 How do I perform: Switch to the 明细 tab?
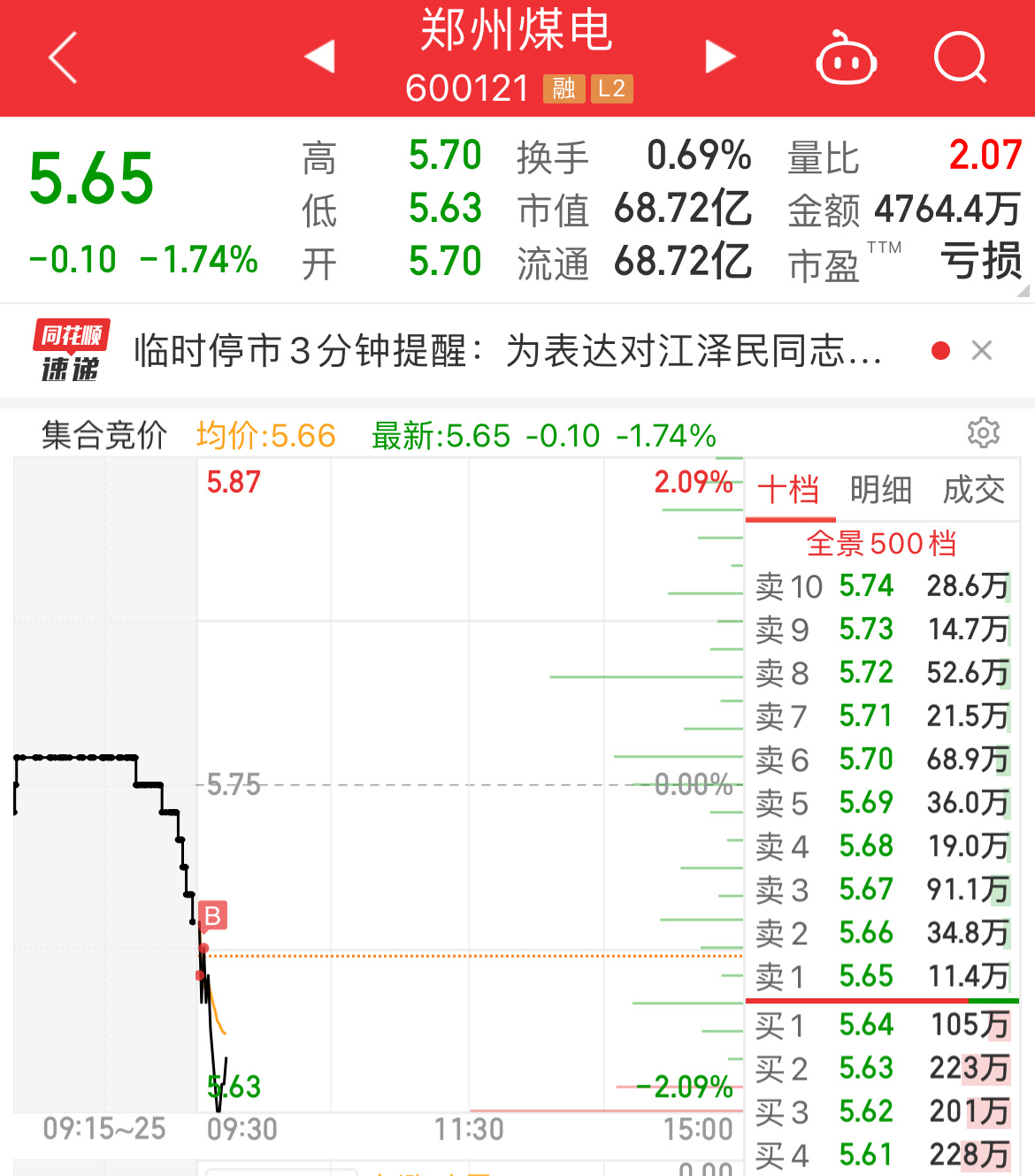click(x=881, y=489)
